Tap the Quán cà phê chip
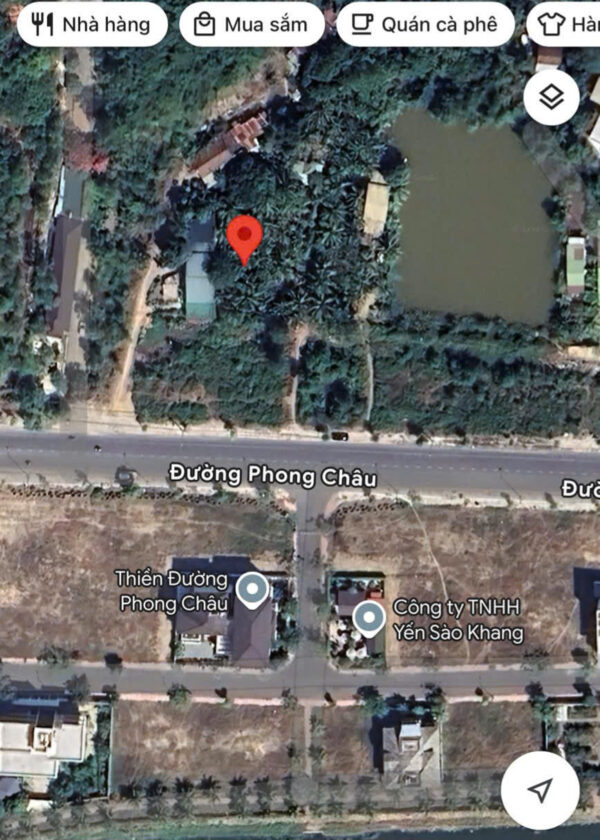 tap(424, 25)
